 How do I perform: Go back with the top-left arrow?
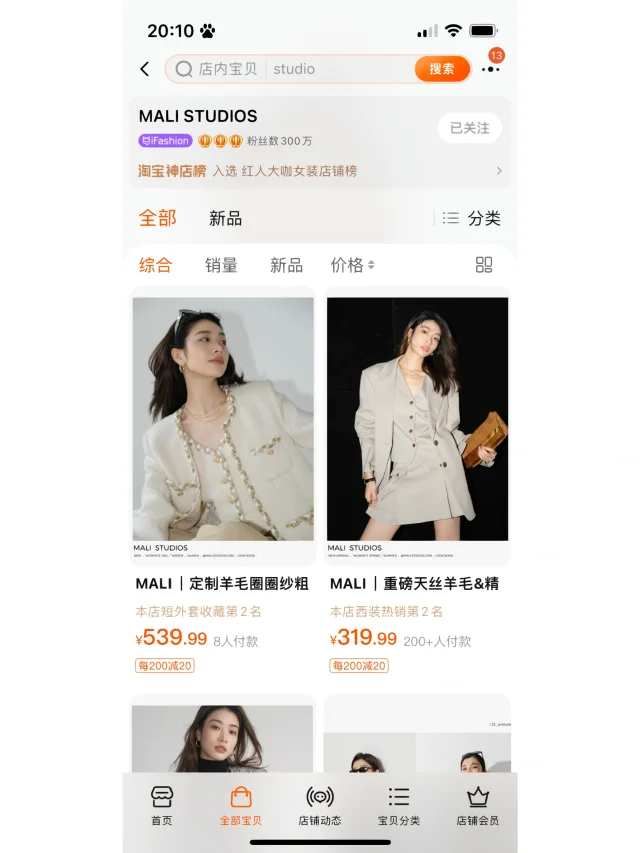[145, 69]
